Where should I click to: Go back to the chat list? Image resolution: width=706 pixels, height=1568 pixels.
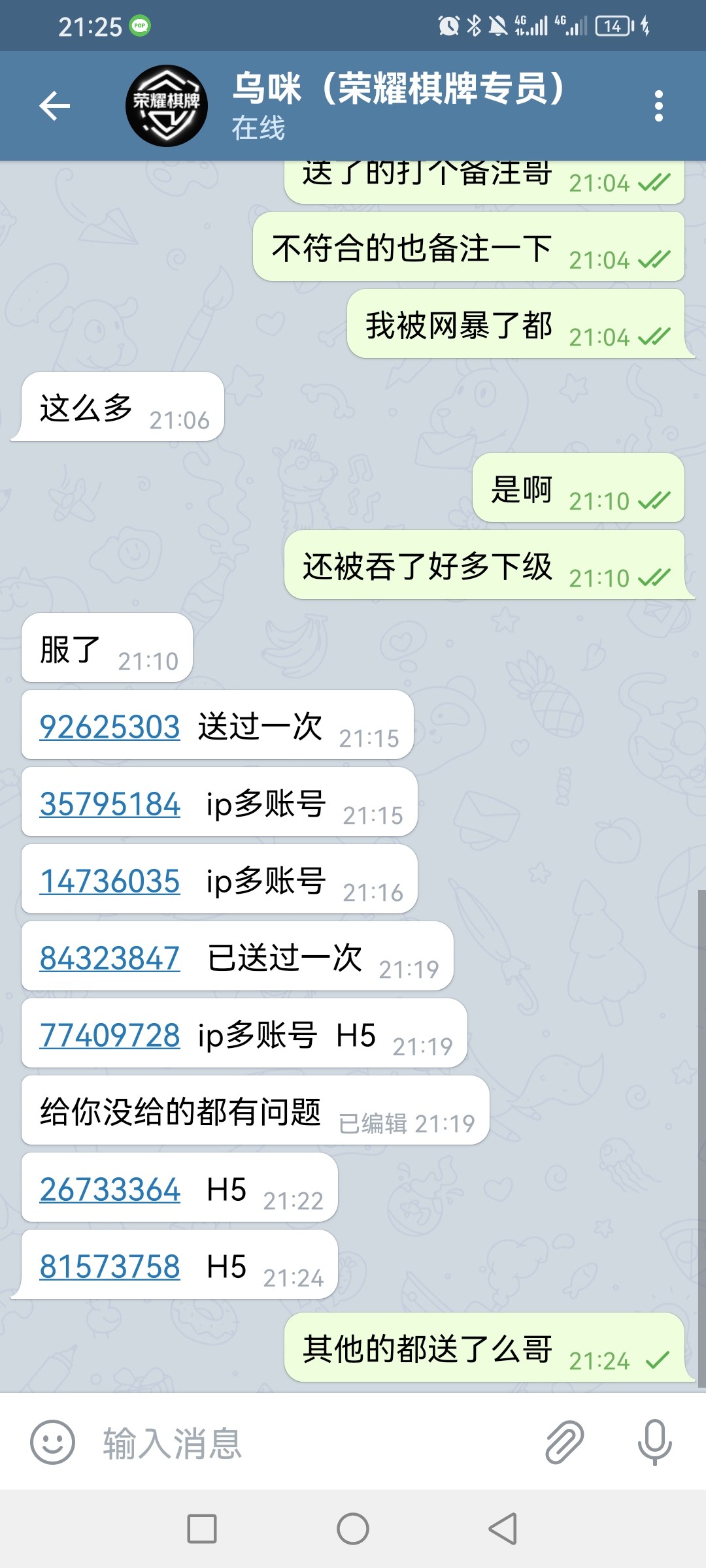coord(54,106)
